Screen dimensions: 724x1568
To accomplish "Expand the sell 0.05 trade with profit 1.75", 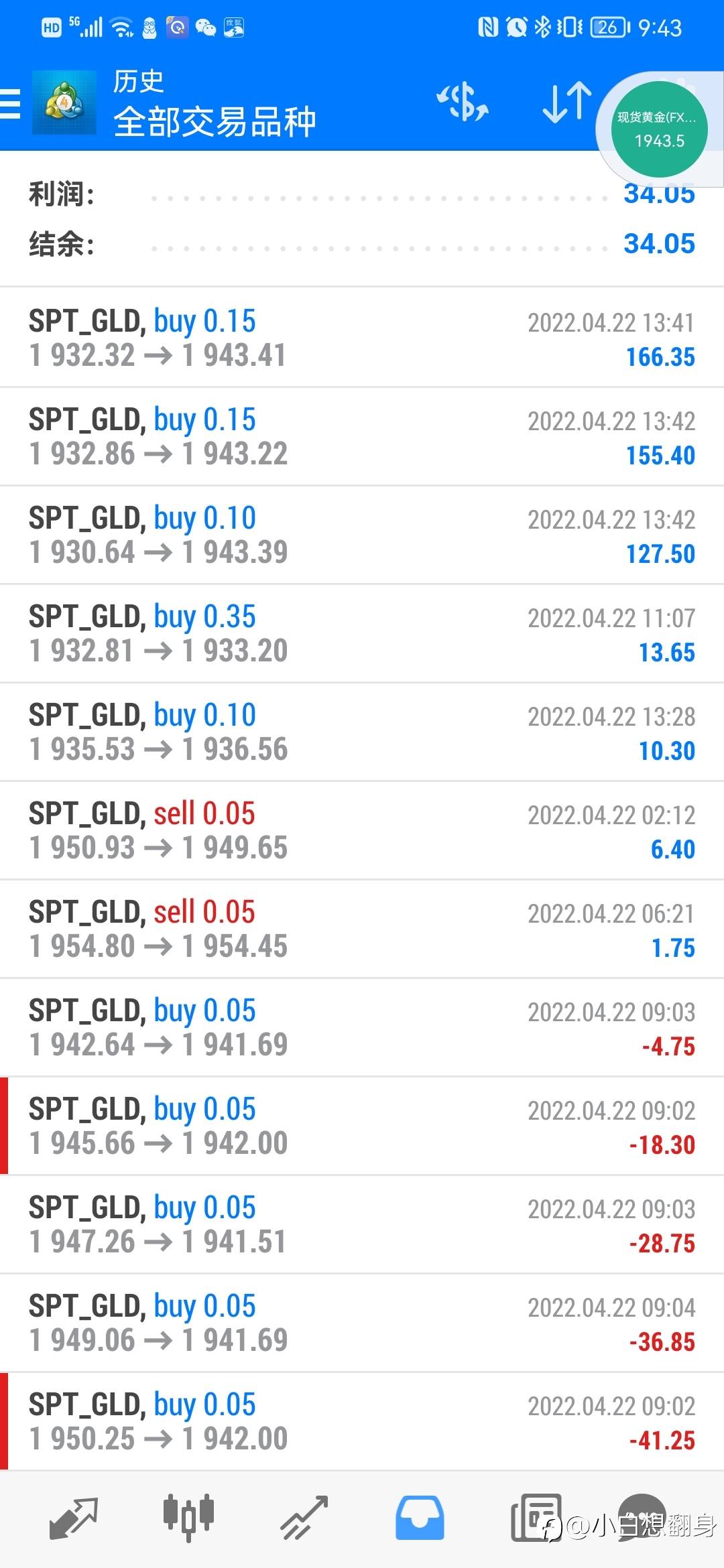I will 362,929.
